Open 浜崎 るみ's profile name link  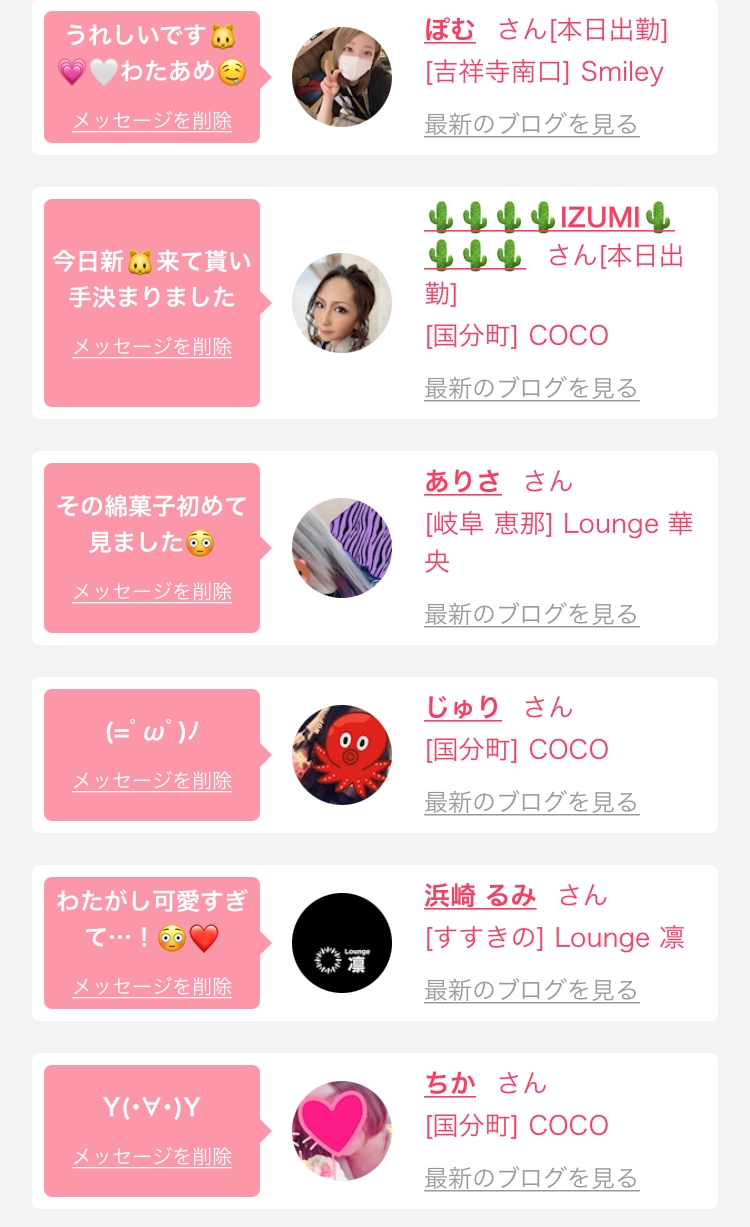click(x=480, y=896)
